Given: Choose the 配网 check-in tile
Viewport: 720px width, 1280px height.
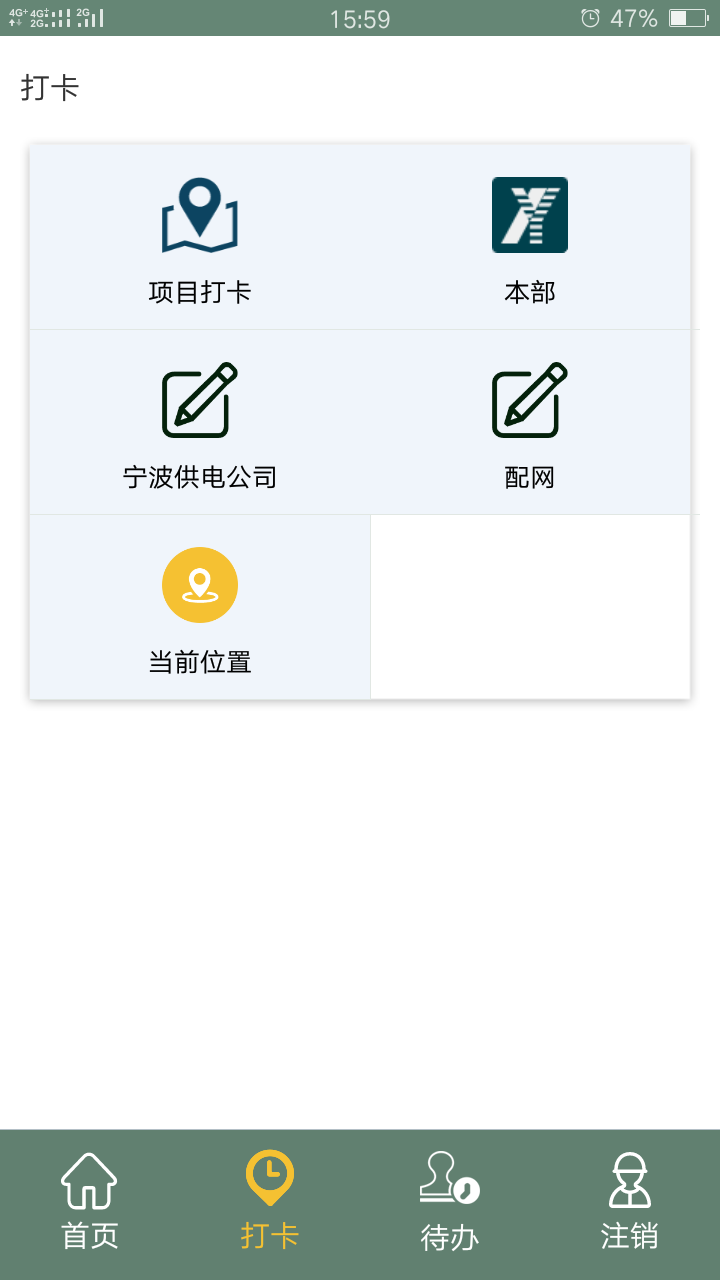Looking at the screenshot, I should [x=529, y=423].
